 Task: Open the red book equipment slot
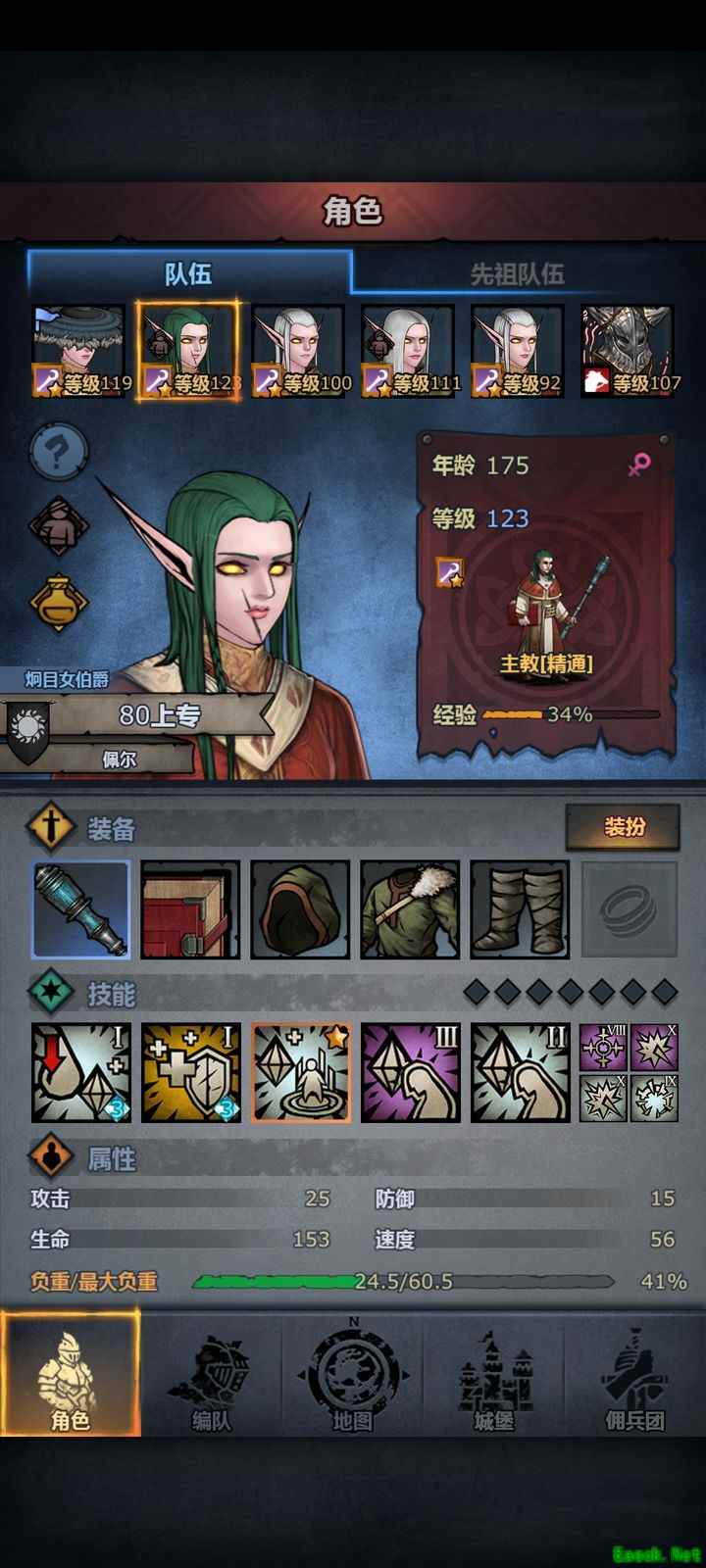(190, 909)
